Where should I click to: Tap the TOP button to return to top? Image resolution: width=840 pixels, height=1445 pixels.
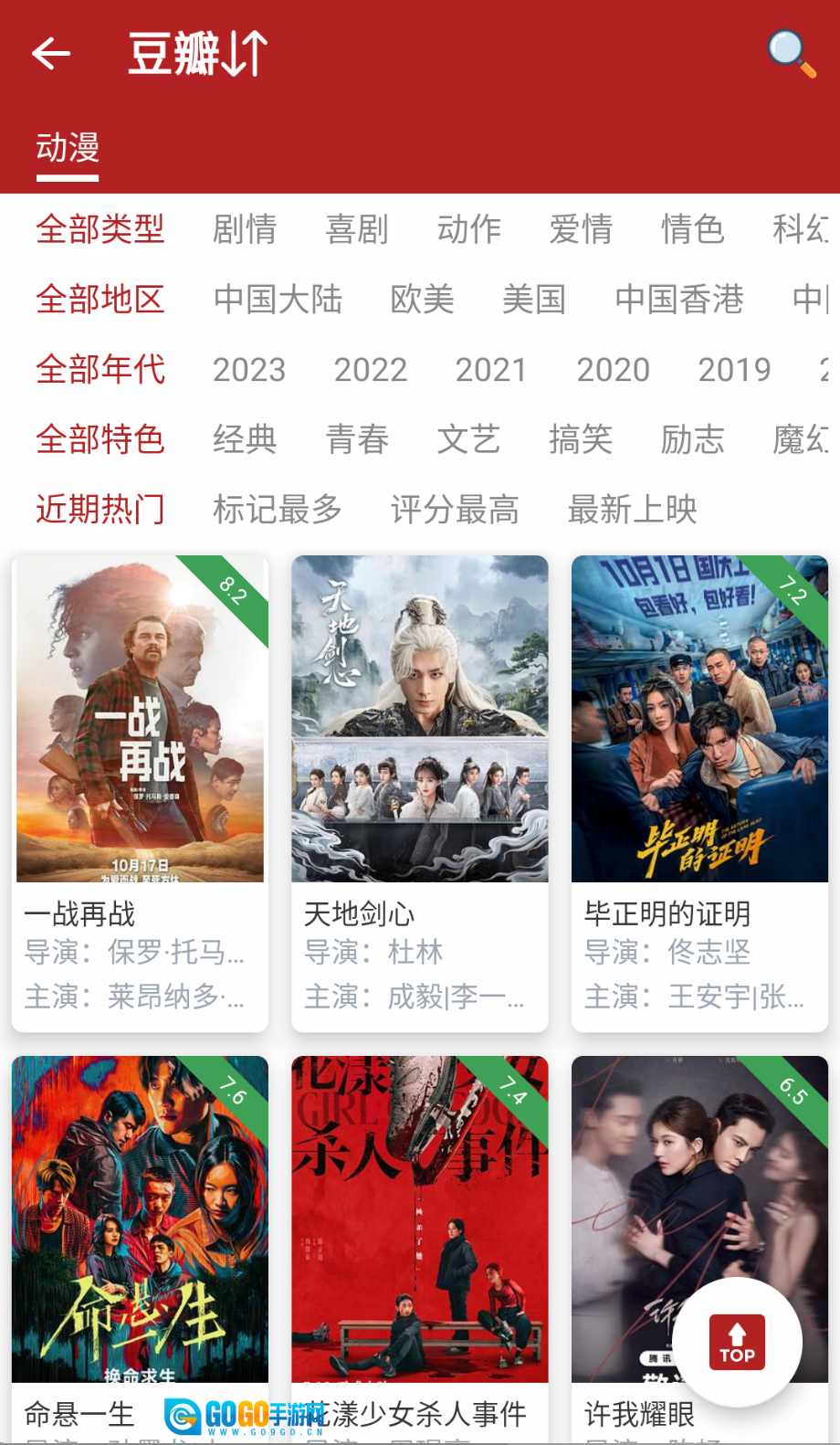point(736,1341)
